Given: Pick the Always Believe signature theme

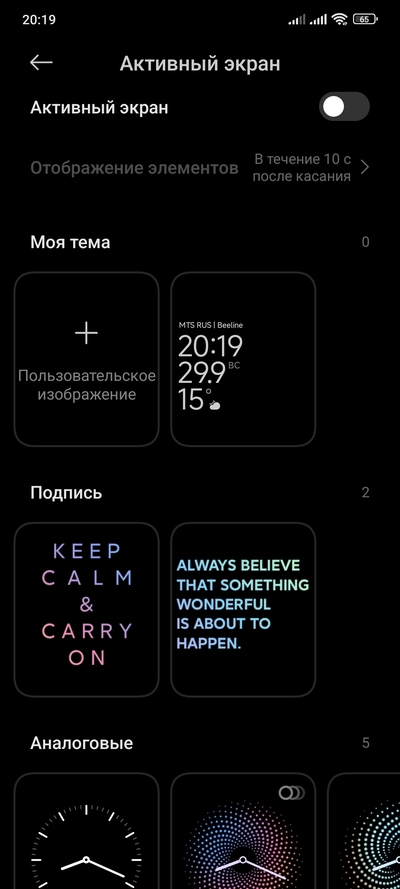Looking at the screenshot, I should (x=243, y=609).
